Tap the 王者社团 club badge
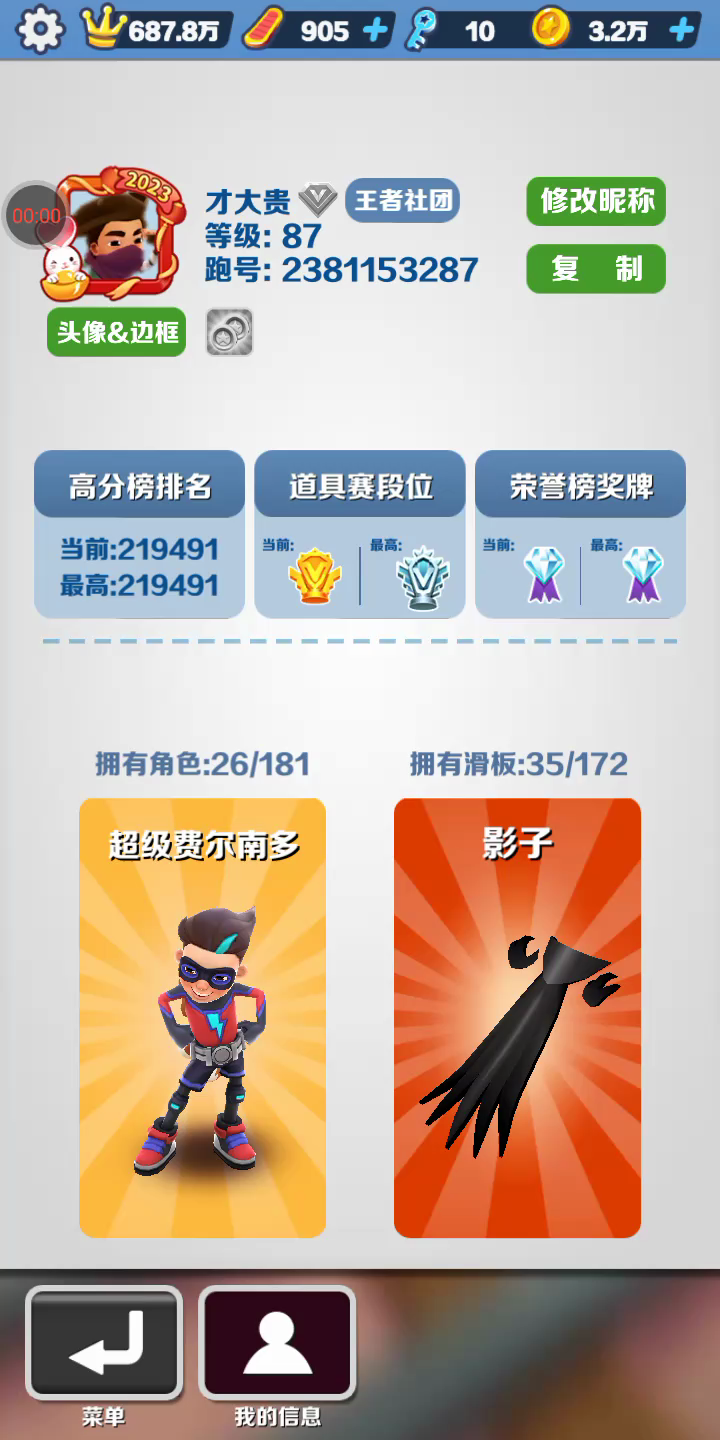Screen dimensions: 720x1440 [x=403, y=201]
